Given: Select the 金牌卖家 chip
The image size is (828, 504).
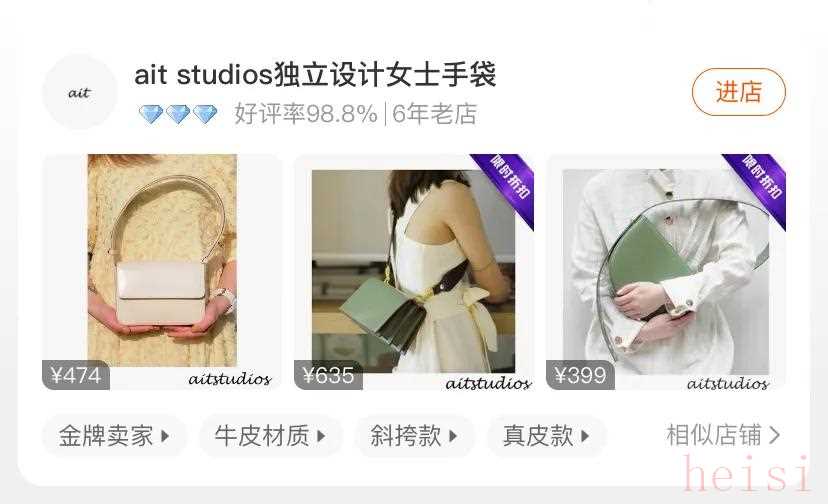Looking at the screenshot, I should coord(113,436).
